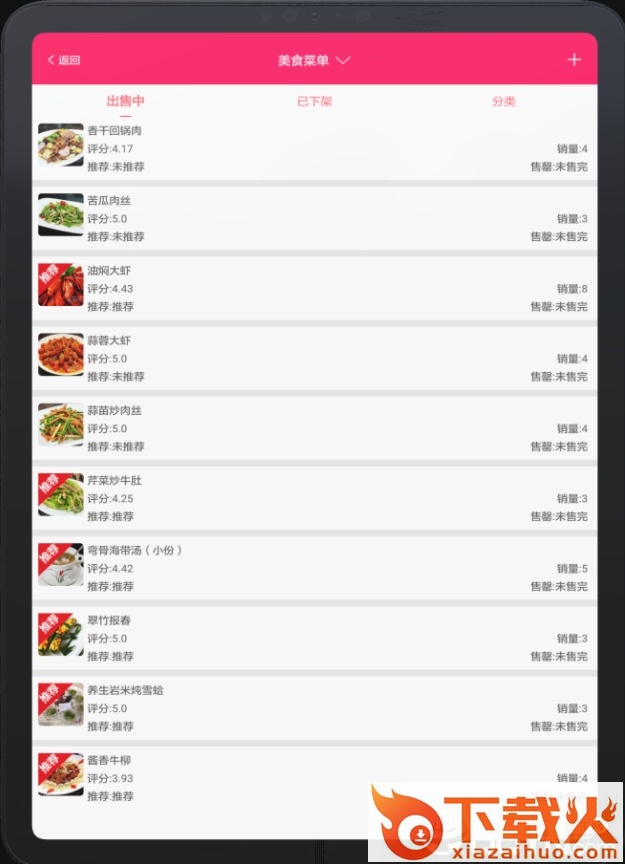
Task: Add a new dish with the plus icon
Action: coord(574,59)
